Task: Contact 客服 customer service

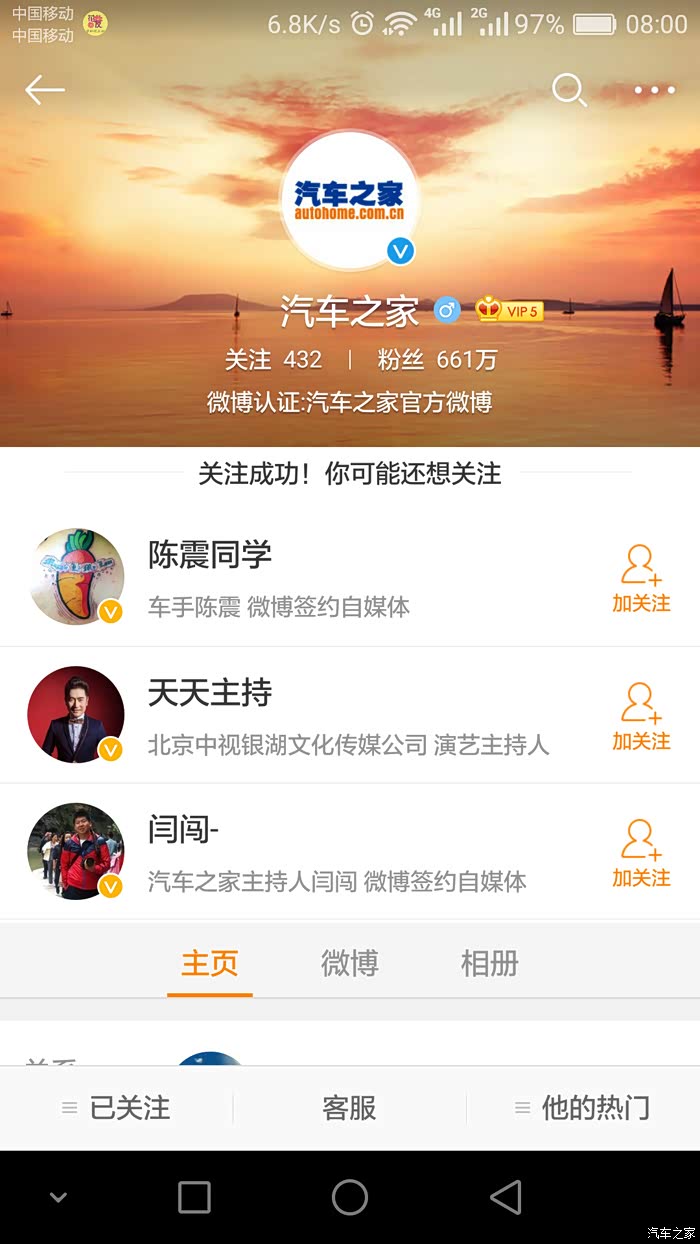Action: tap(349, 1108)
